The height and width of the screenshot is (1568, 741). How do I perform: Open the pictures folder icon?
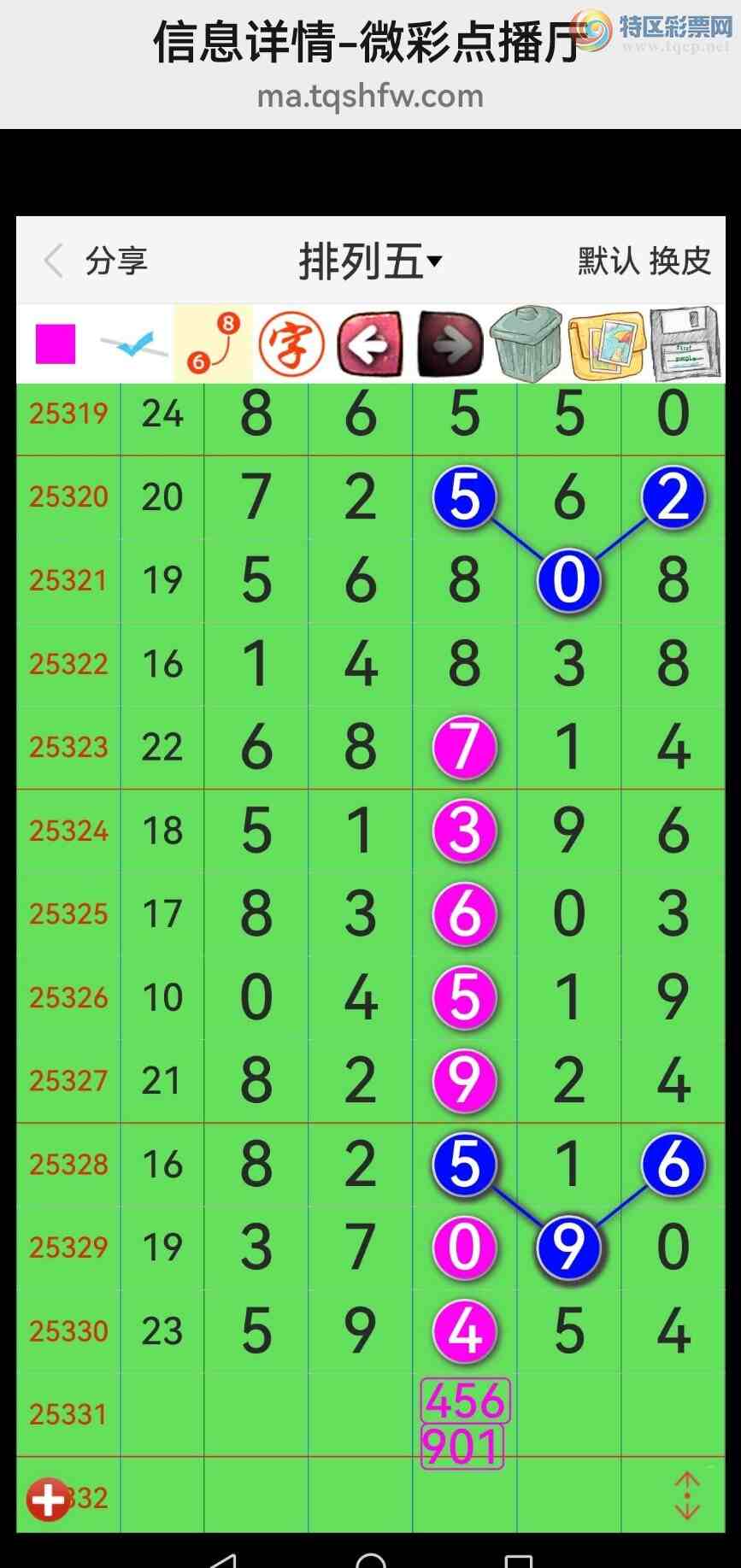606,344
